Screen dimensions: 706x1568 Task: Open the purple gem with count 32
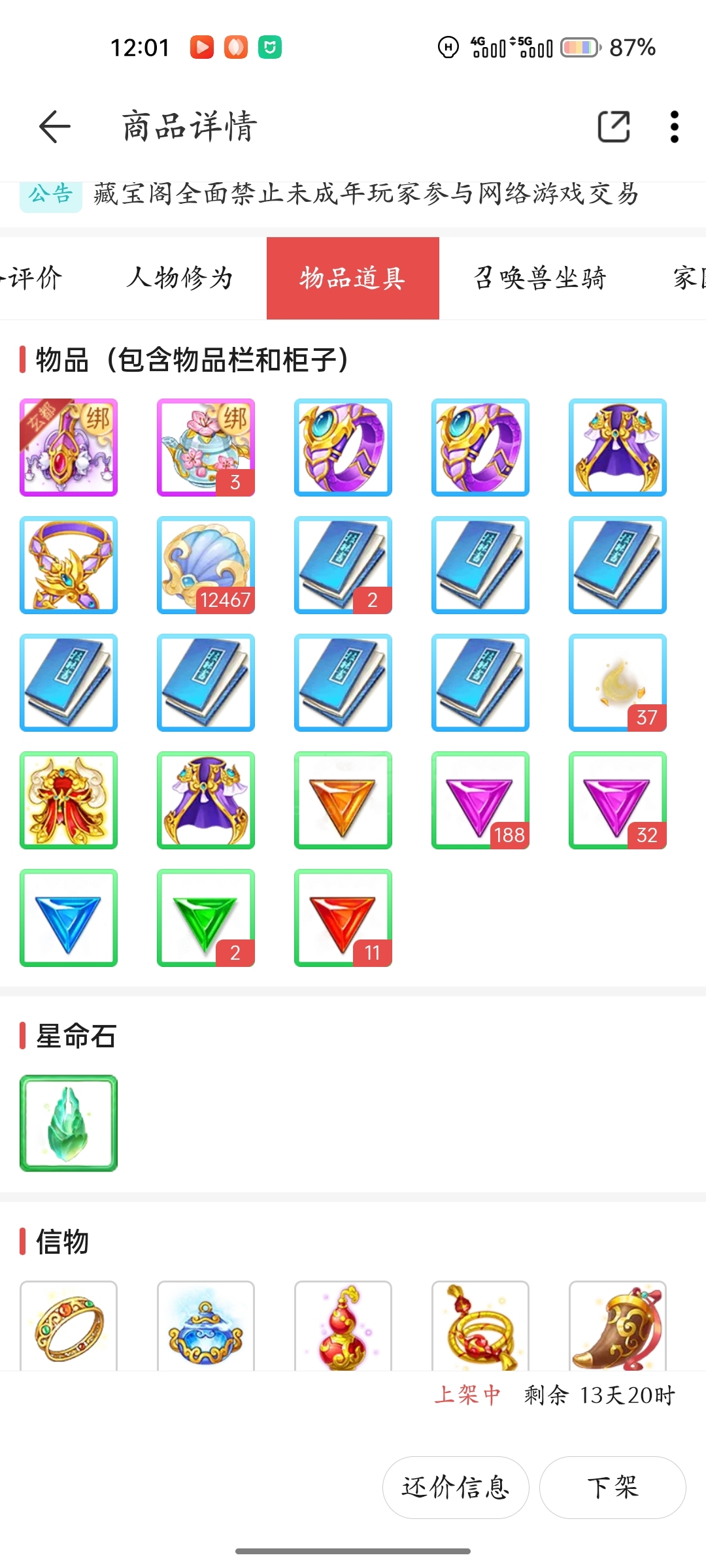(x=618, y=800)
